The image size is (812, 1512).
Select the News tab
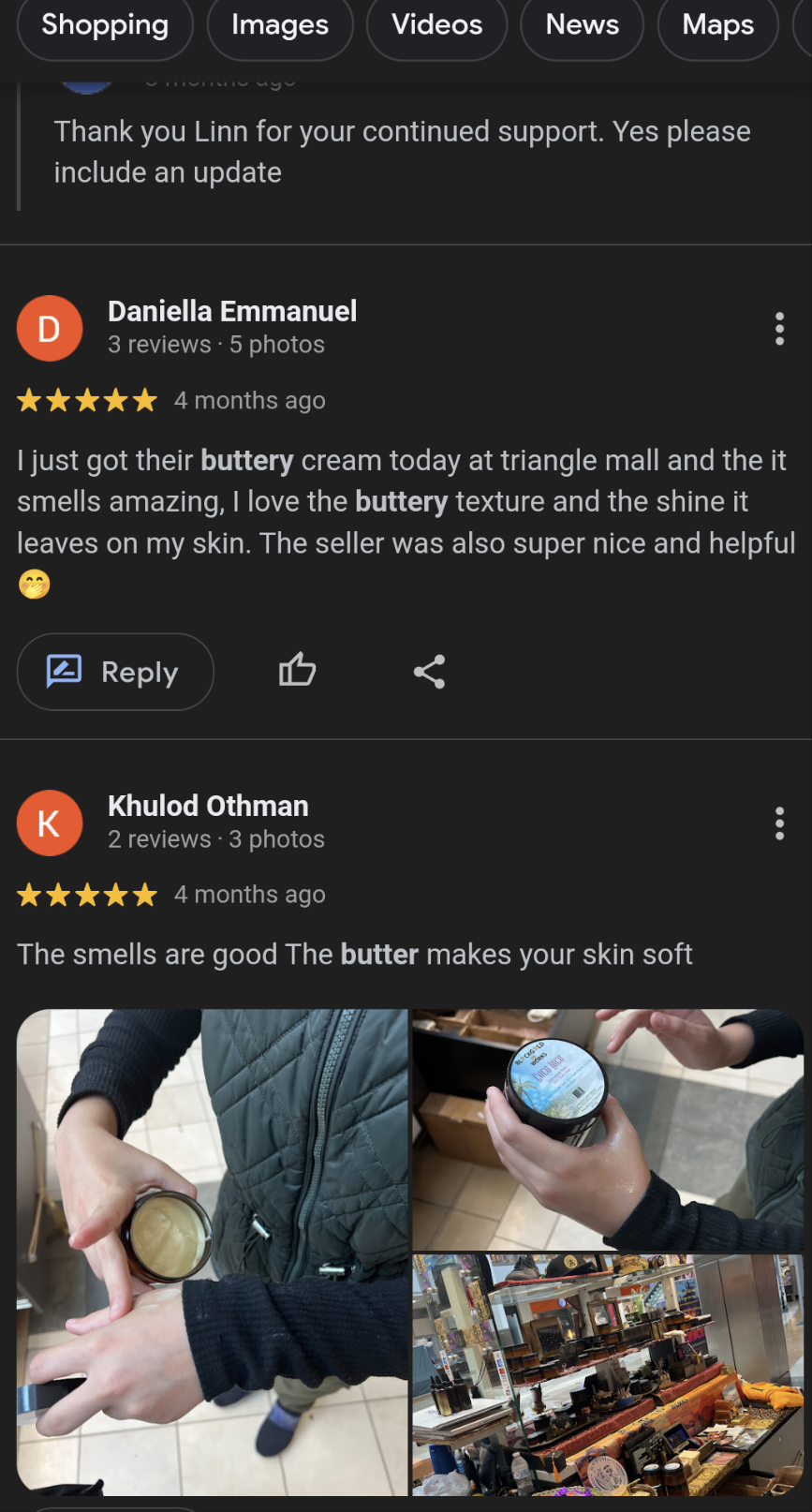pos(582,25)
